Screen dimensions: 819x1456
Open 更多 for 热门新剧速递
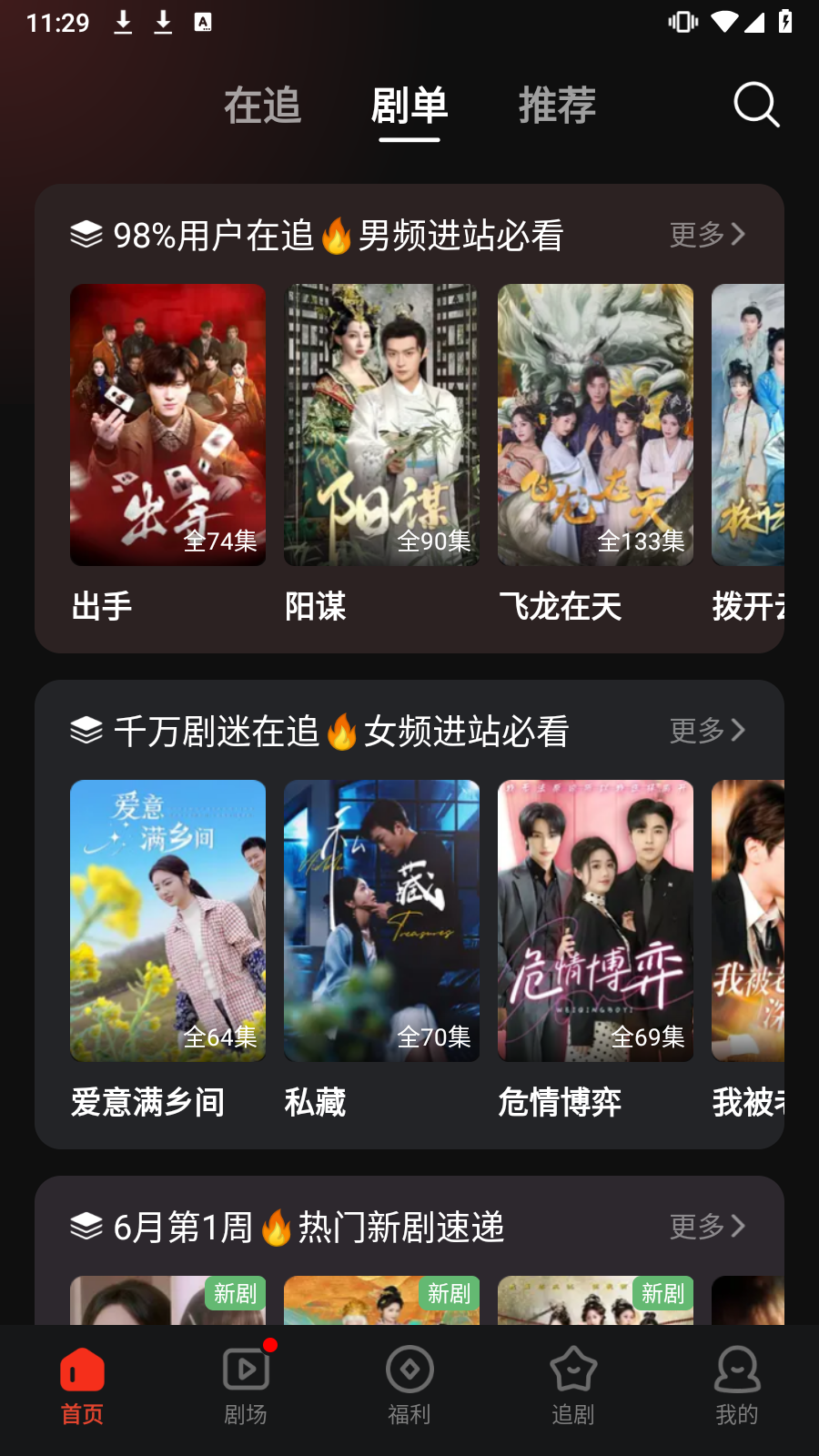708,1227
